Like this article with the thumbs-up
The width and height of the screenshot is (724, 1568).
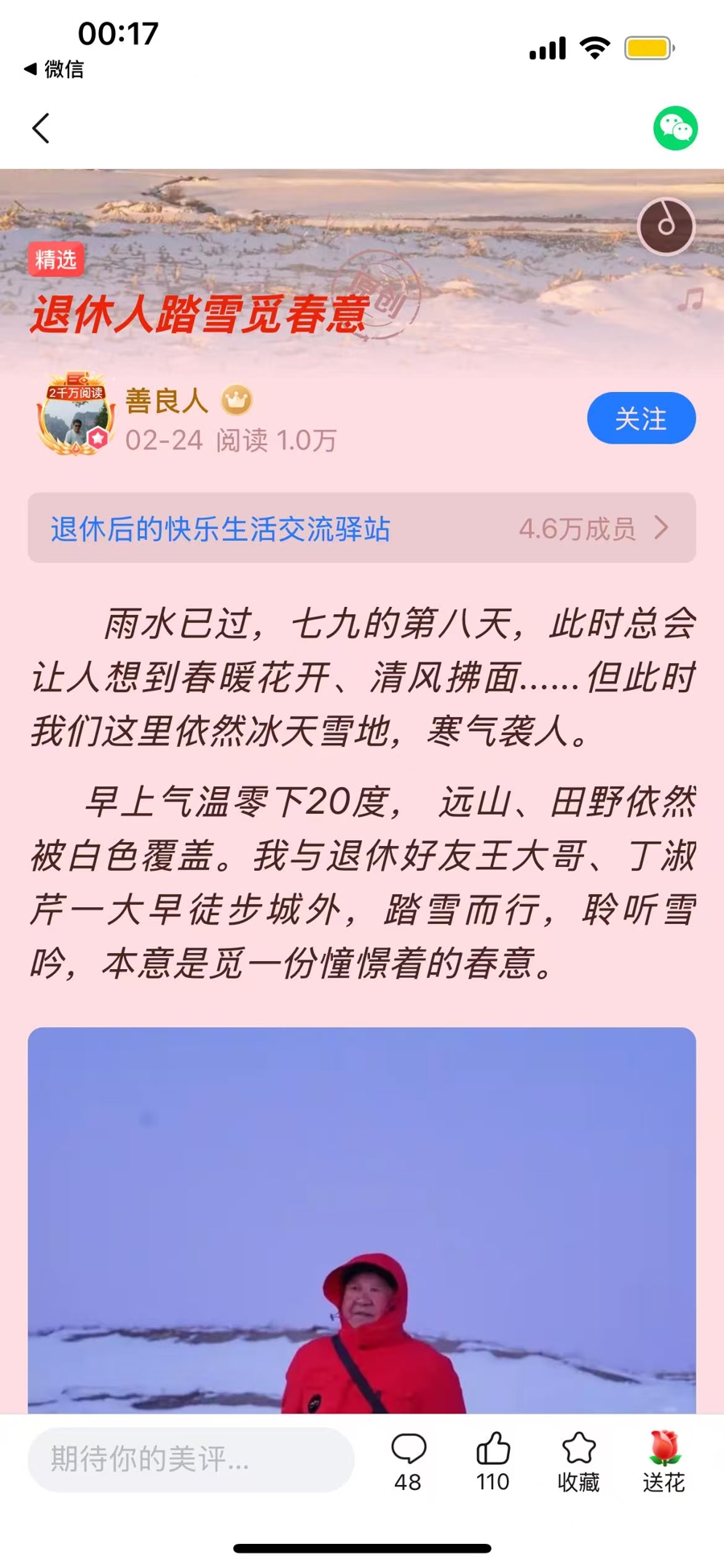coord(492,1461)
